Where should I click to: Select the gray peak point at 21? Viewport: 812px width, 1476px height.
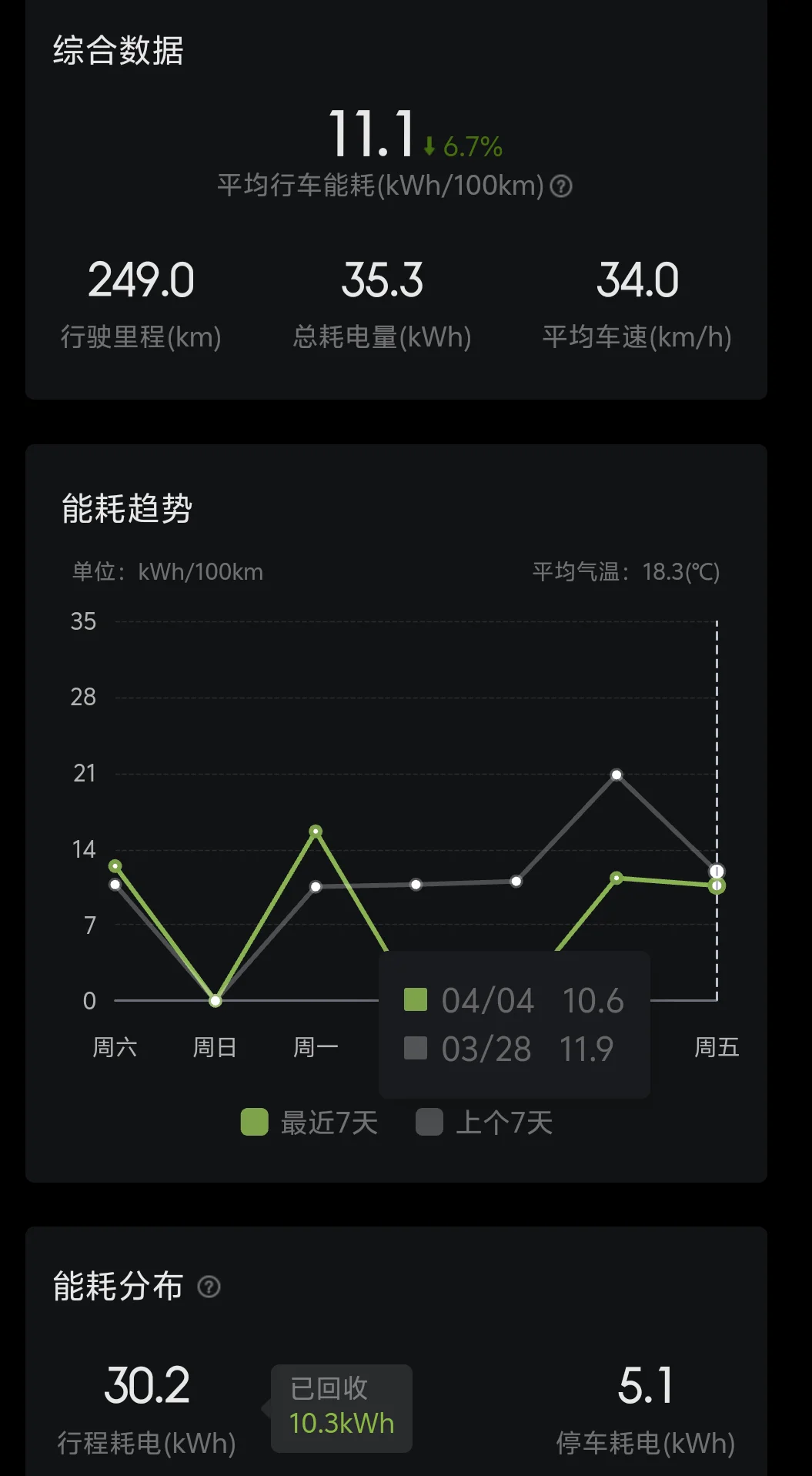(x=617, y=775)
